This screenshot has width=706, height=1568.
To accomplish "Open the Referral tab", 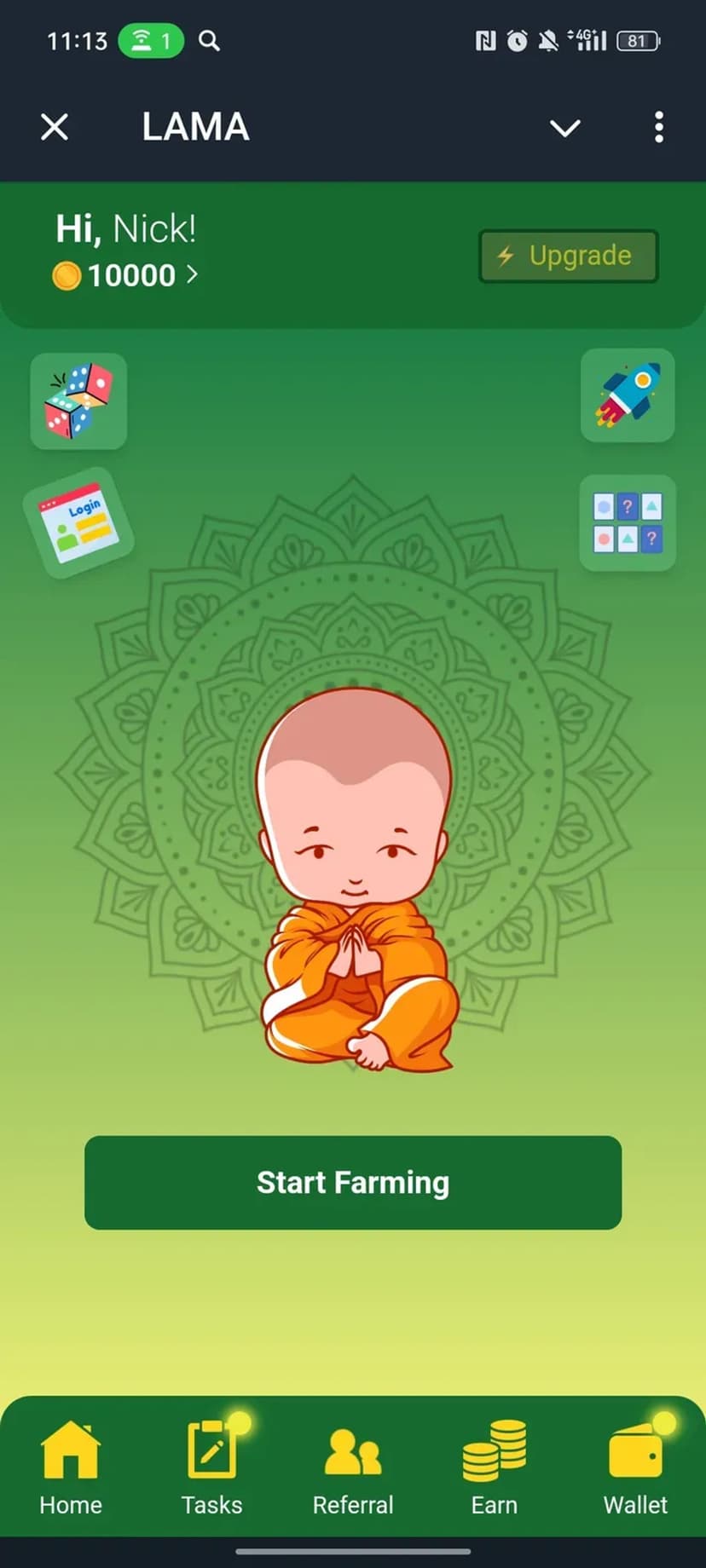I will (353, 1467).
